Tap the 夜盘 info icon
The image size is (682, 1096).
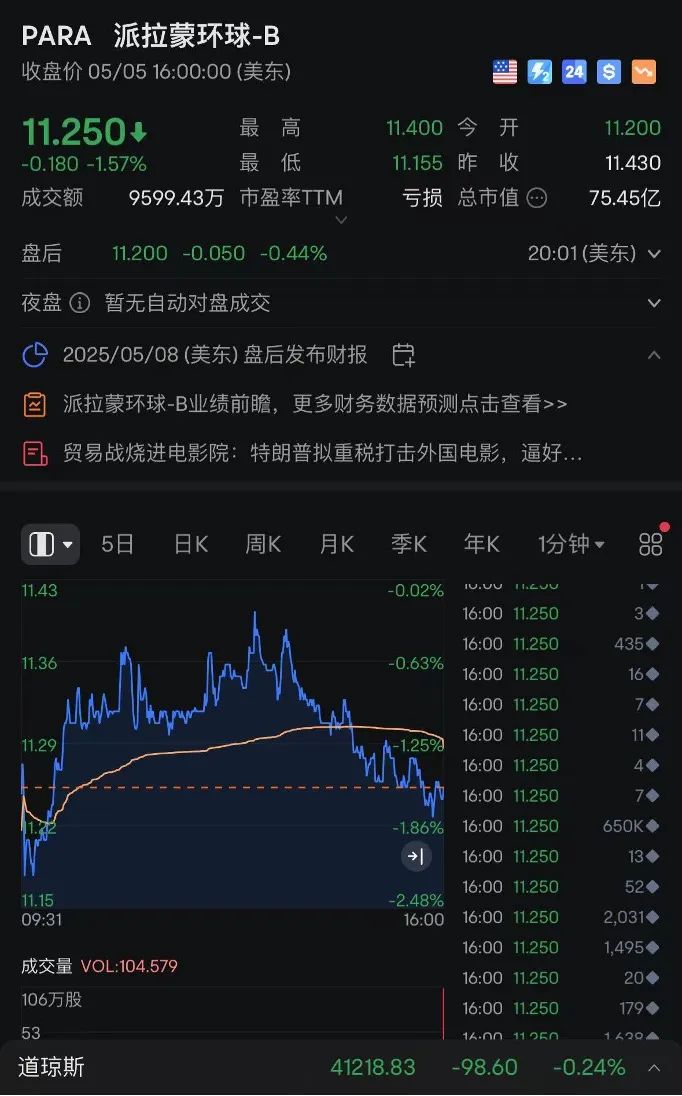(80, 303)
